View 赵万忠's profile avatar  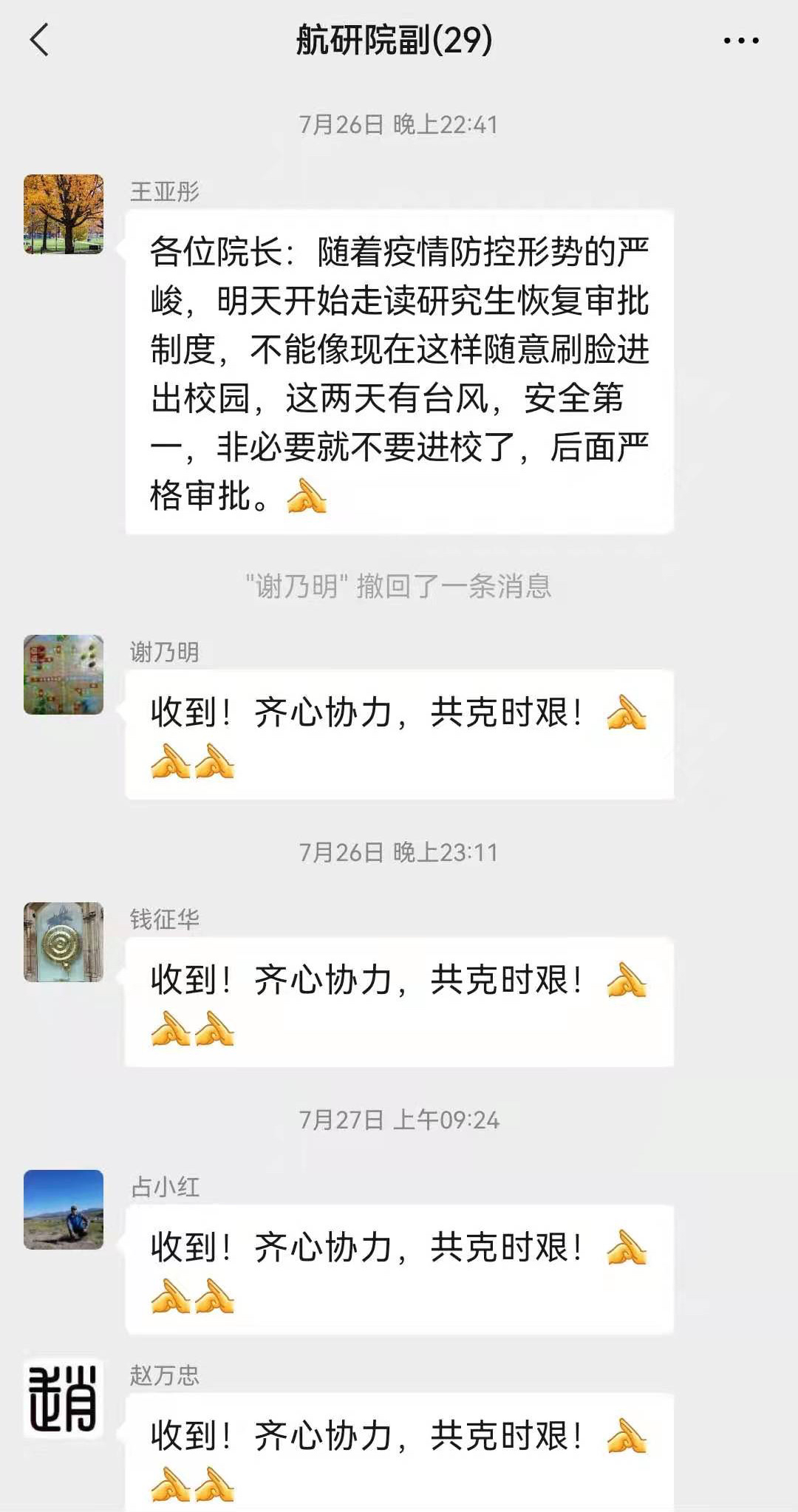(x=64, y=1398)
